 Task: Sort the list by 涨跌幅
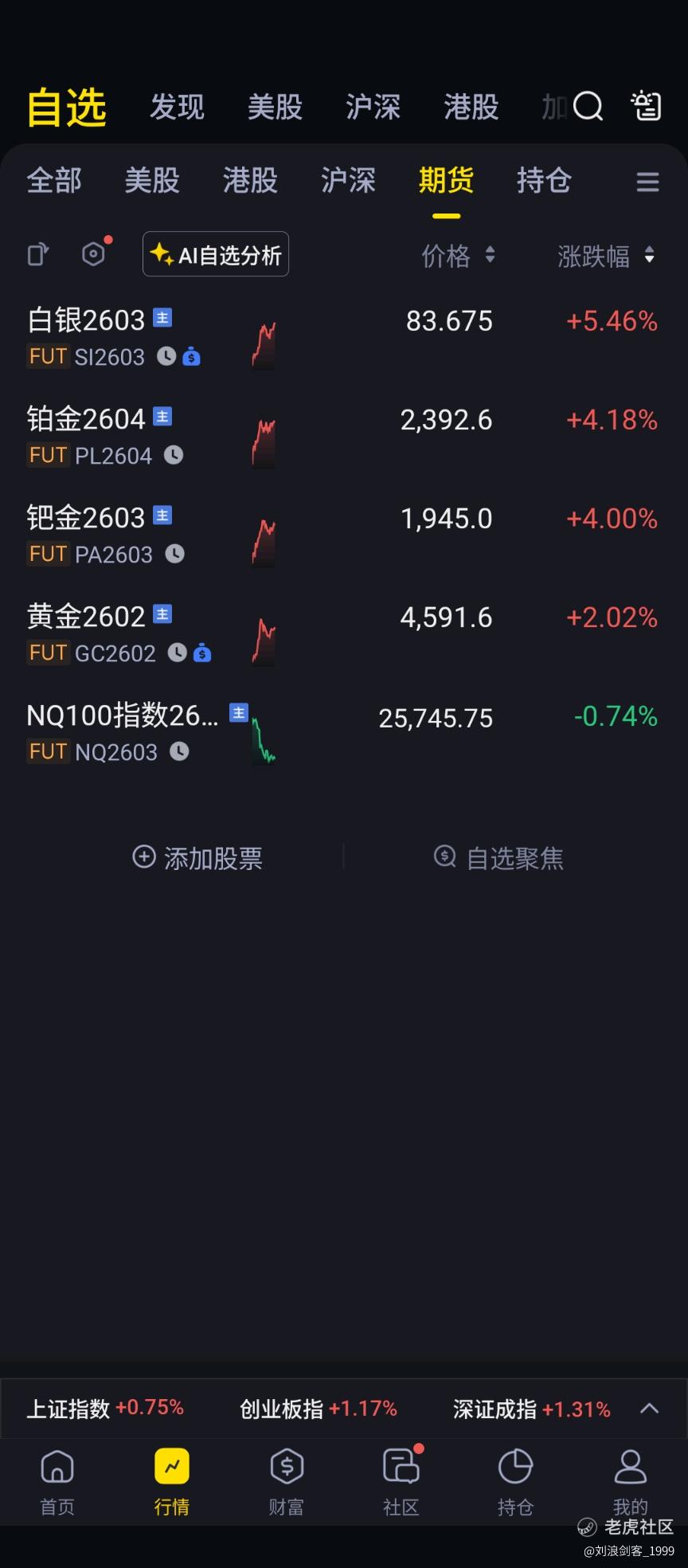[605, 256]
